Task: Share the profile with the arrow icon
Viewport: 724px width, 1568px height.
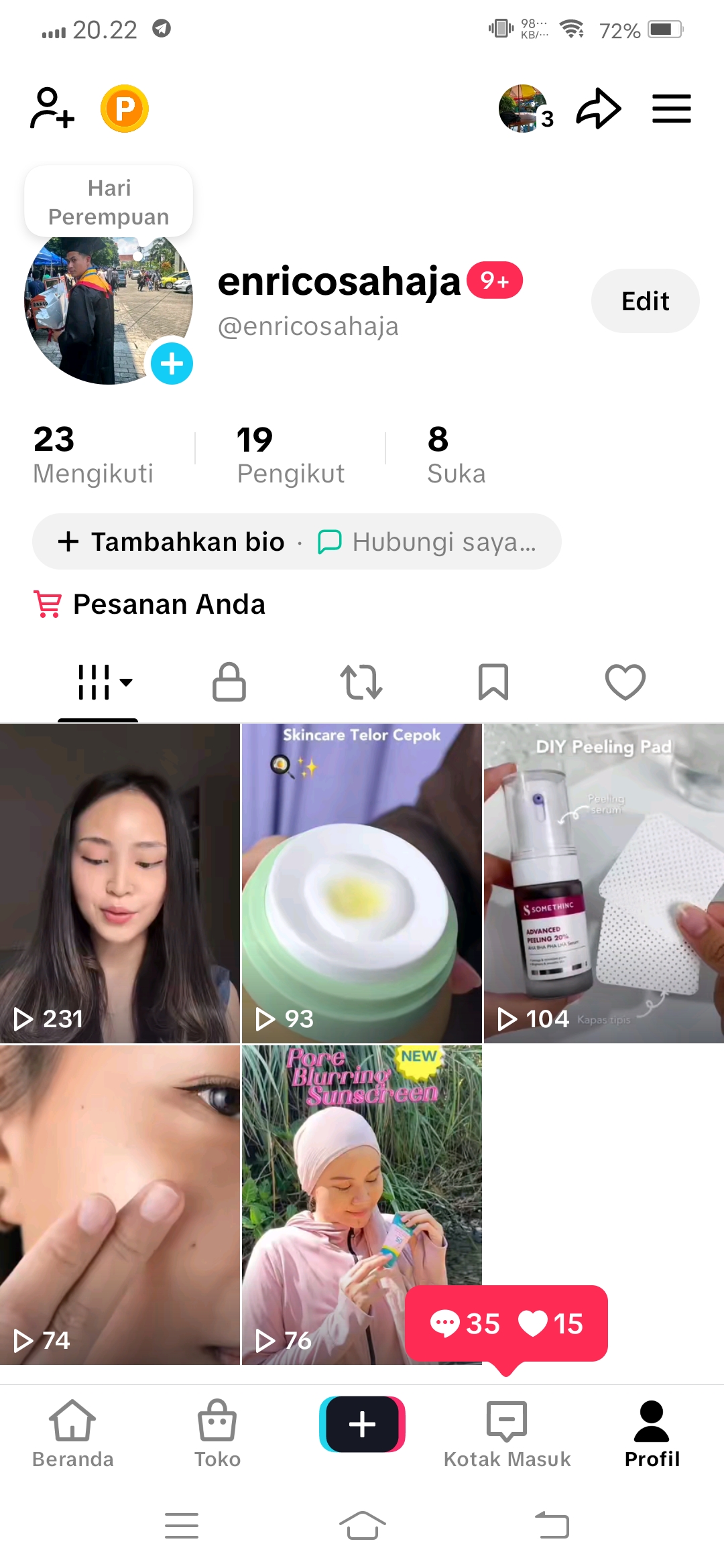Action: [598, 108]
